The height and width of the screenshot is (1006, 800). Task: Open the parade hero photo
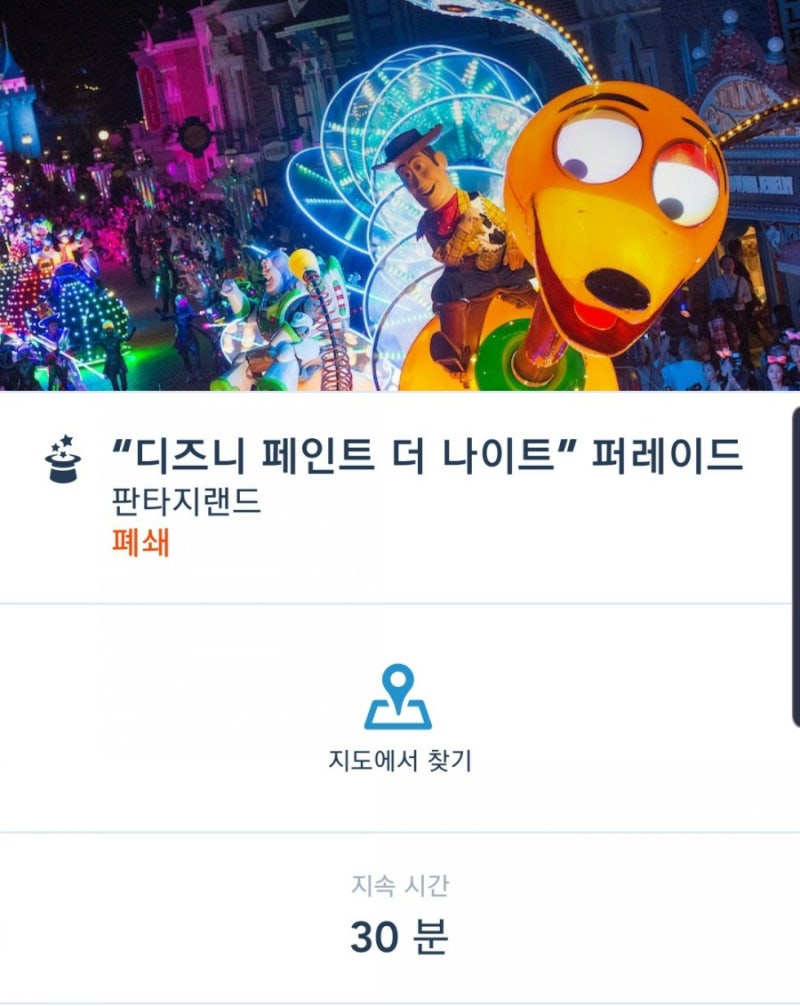click(x=400, y=195)
